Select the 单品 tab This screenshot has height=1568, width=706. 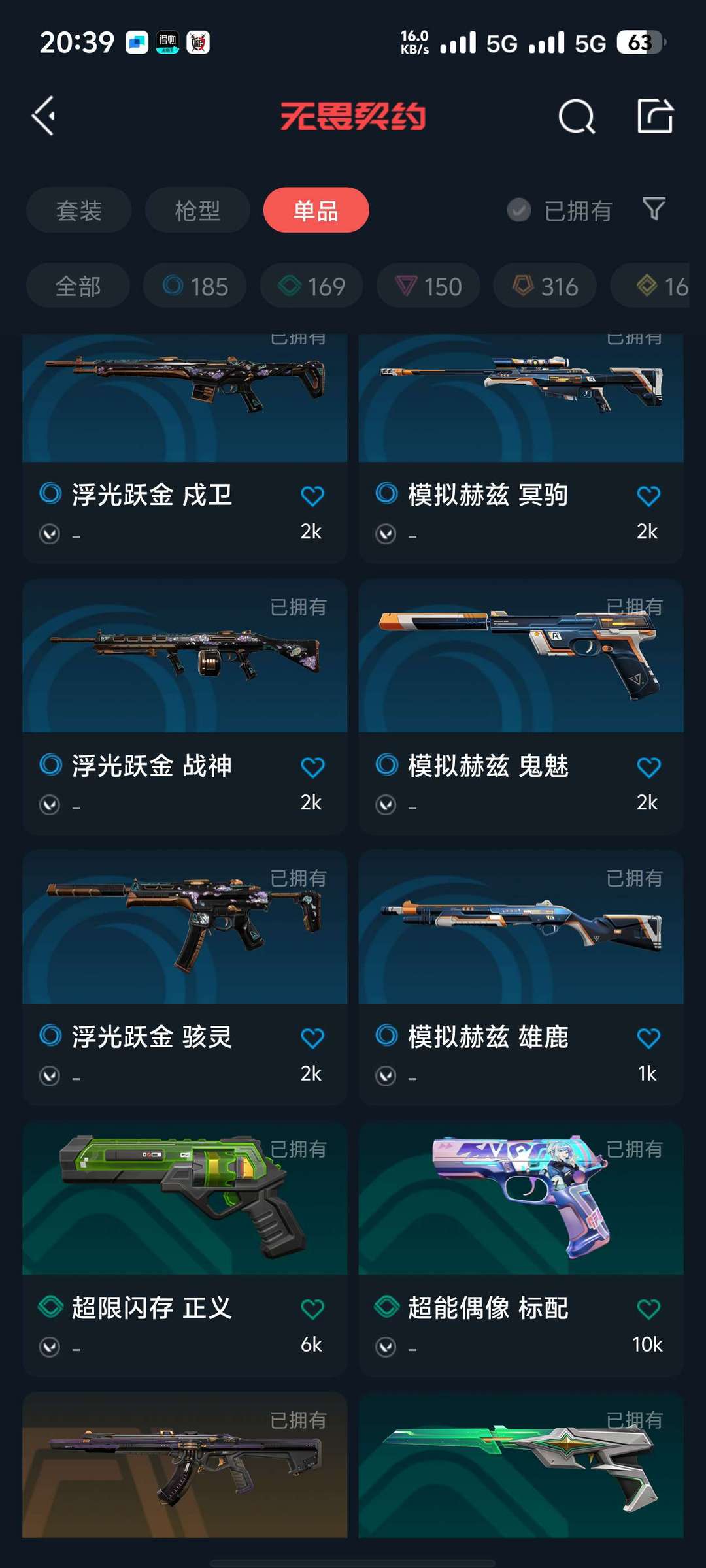[316, 210]
